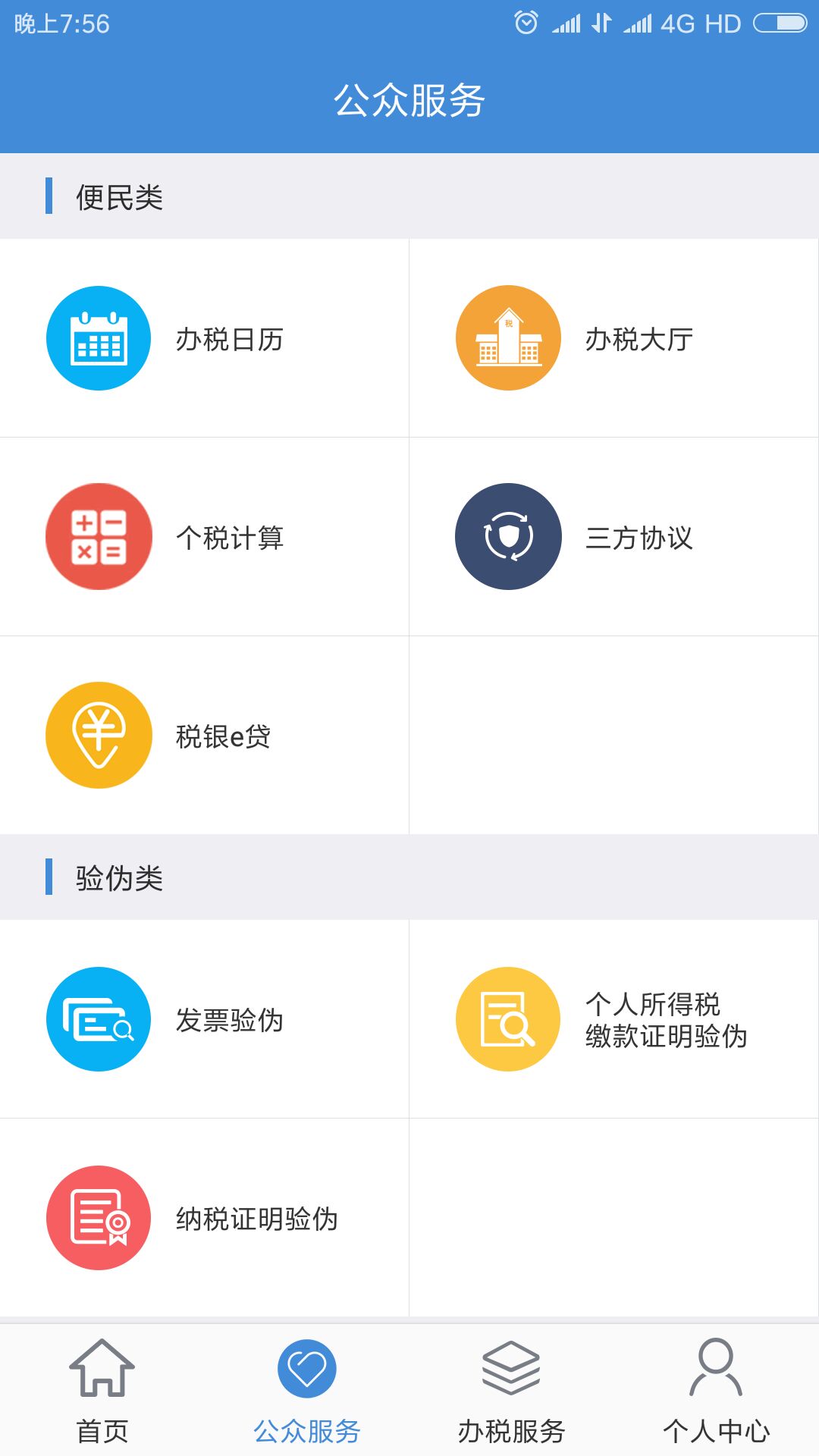Open the 三方协议 shield icon
The image size is (819, 1456).
[507, 537]
